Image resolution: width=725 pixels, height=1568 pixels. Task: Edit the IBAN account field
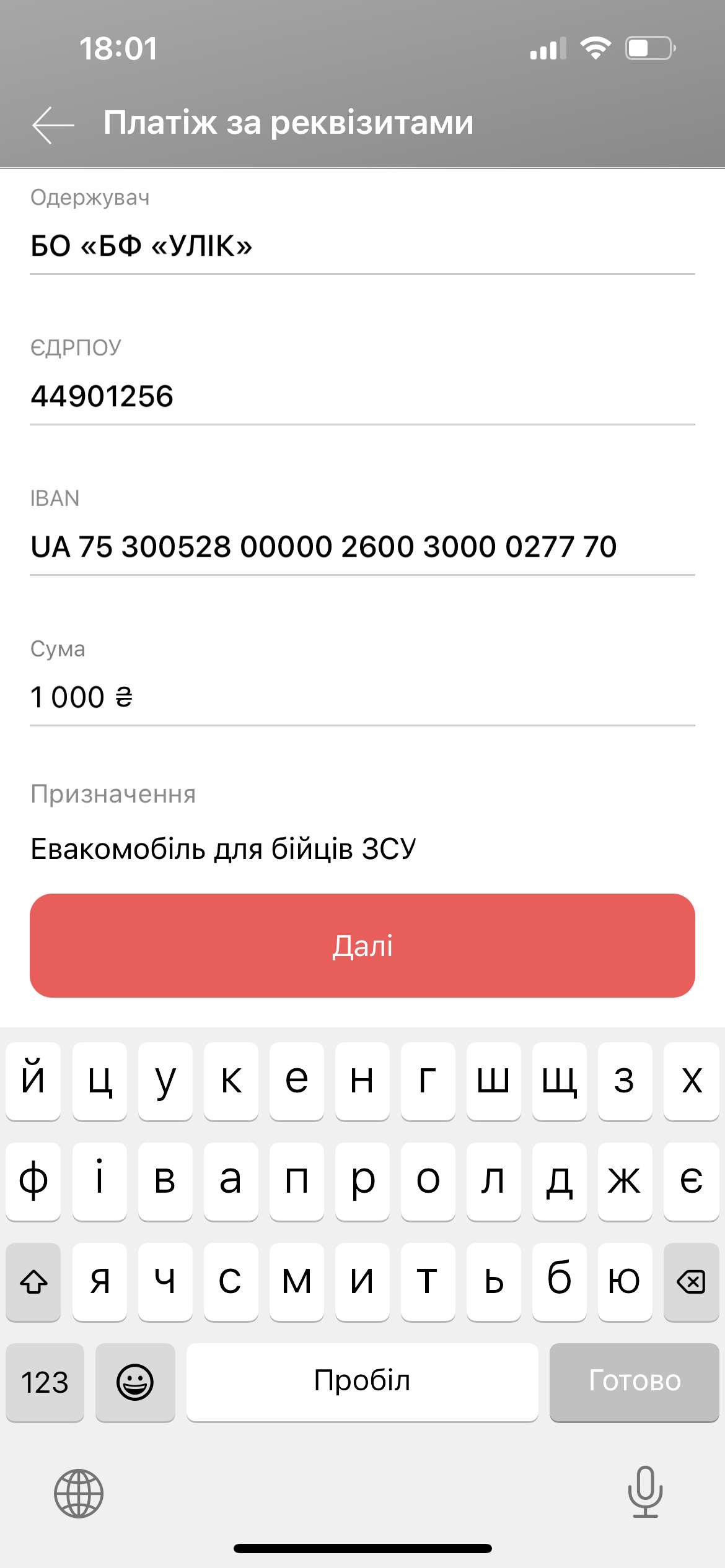(x=362, y=547)
